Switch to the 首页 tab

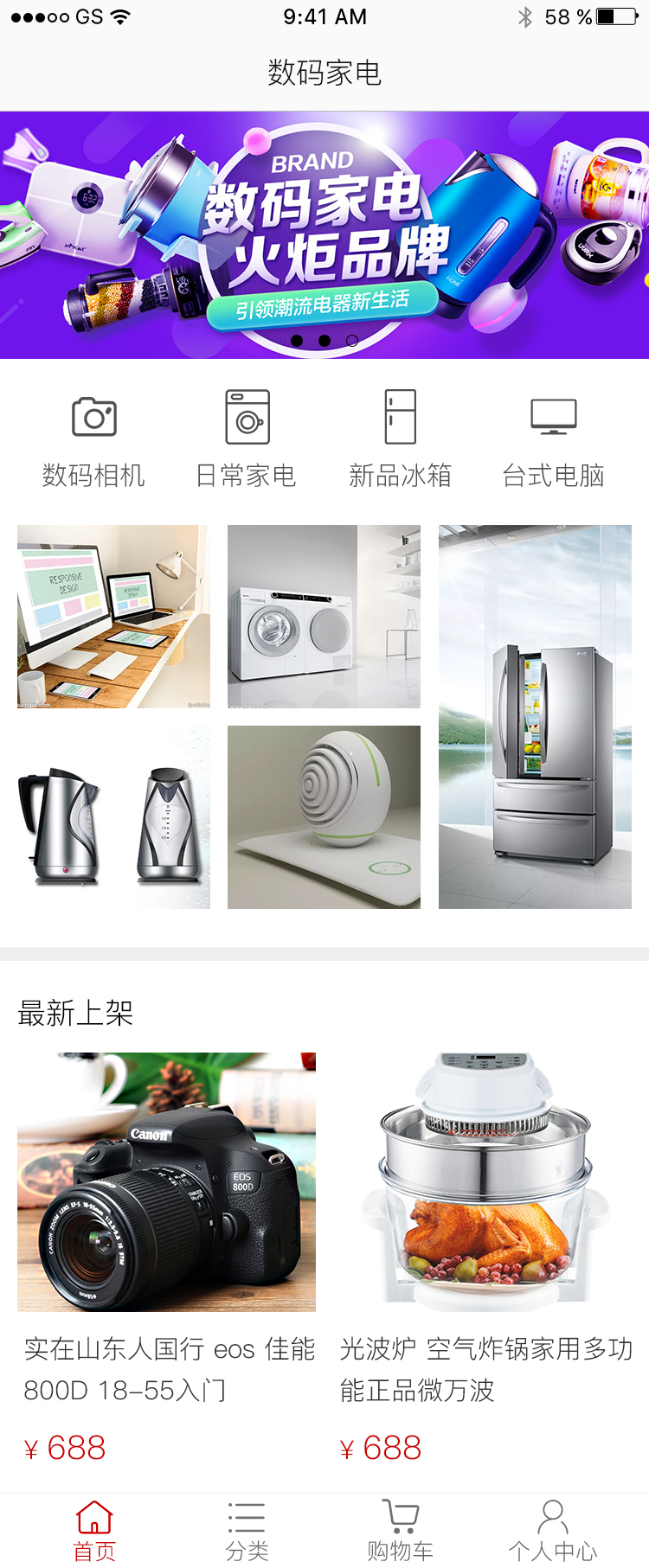pos(93,1531)
